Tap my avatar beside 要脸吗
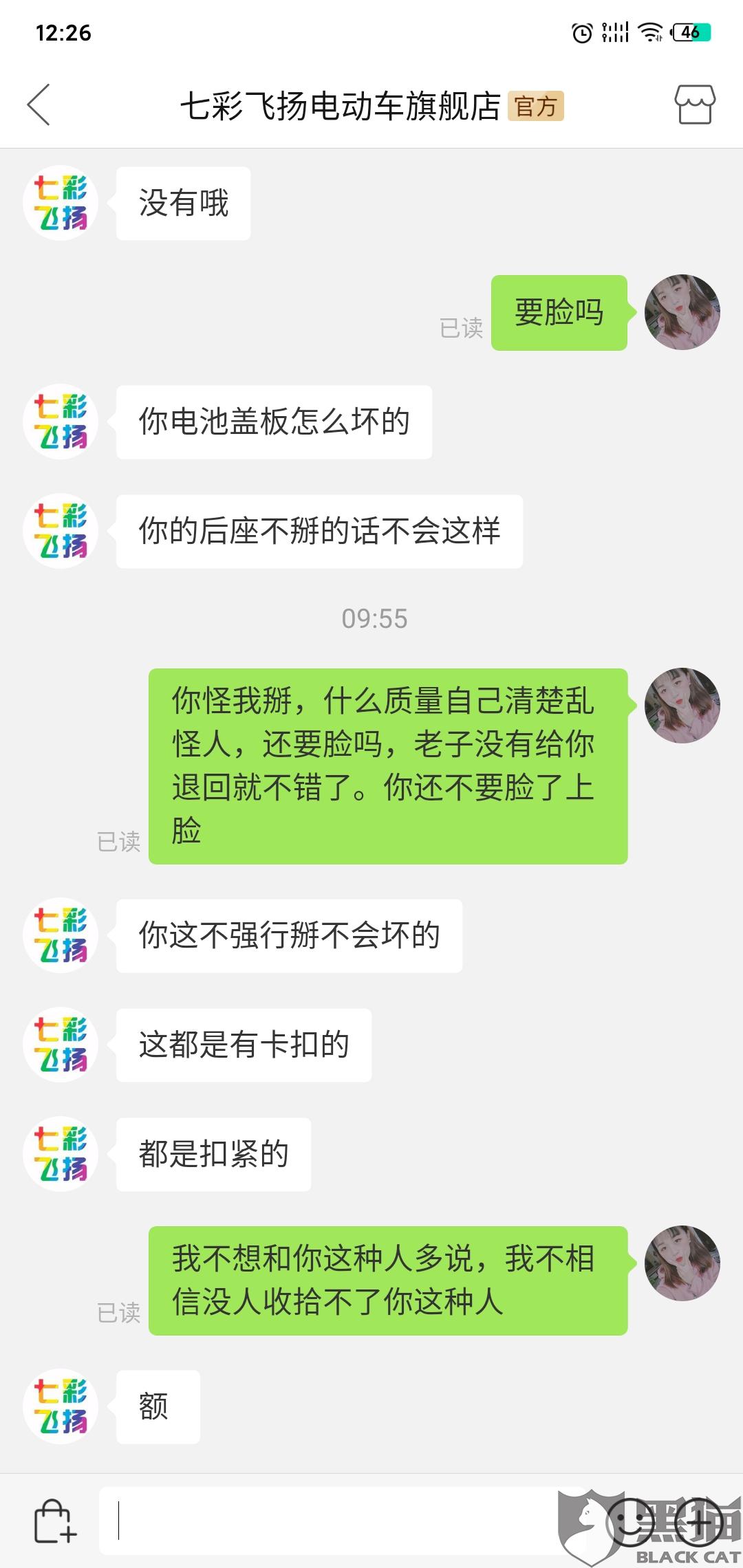The width and height of the screenshot is (743, 1568). point(682,312)
